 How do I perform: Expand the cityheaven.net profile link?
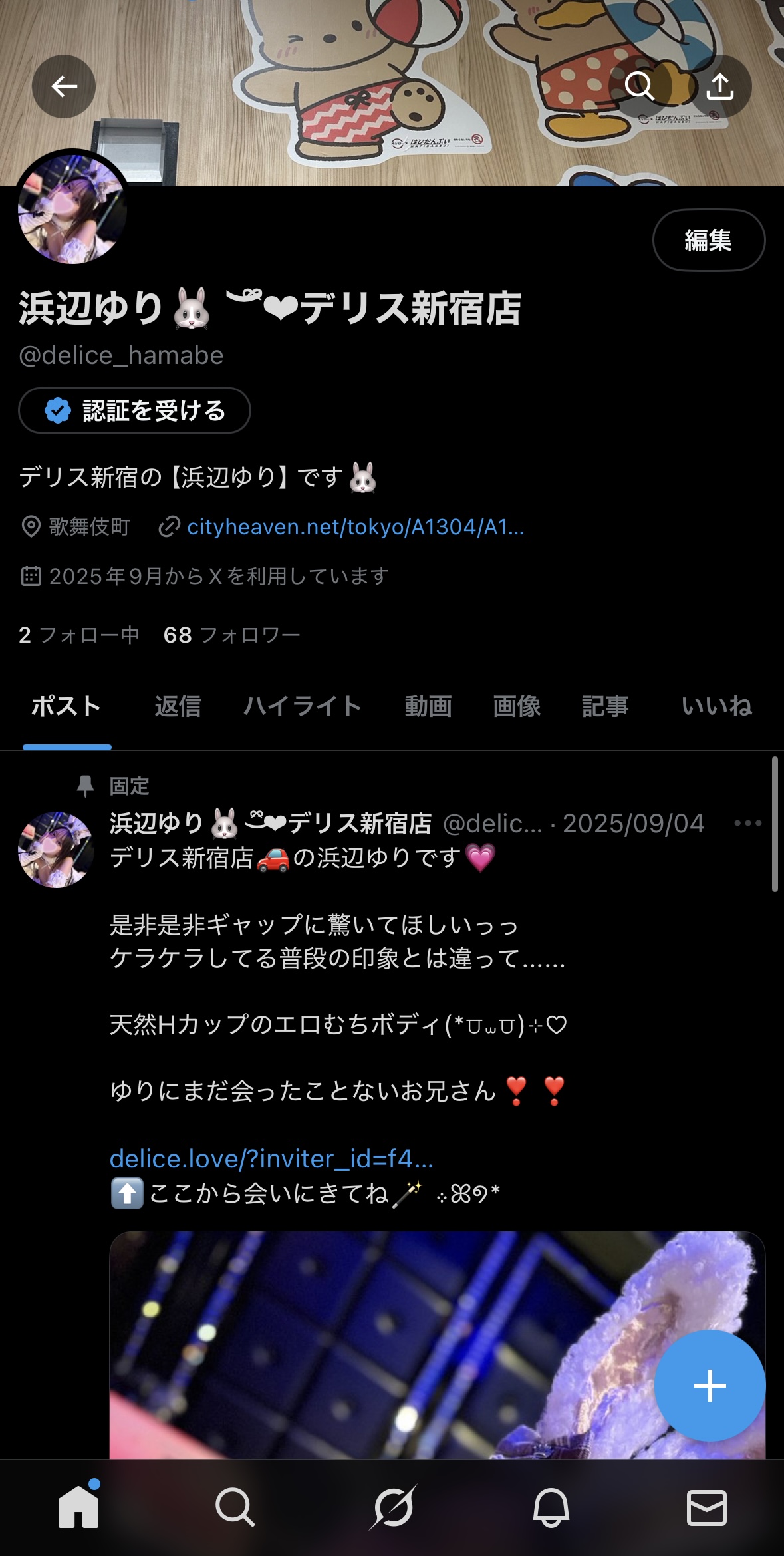(355, 528)
